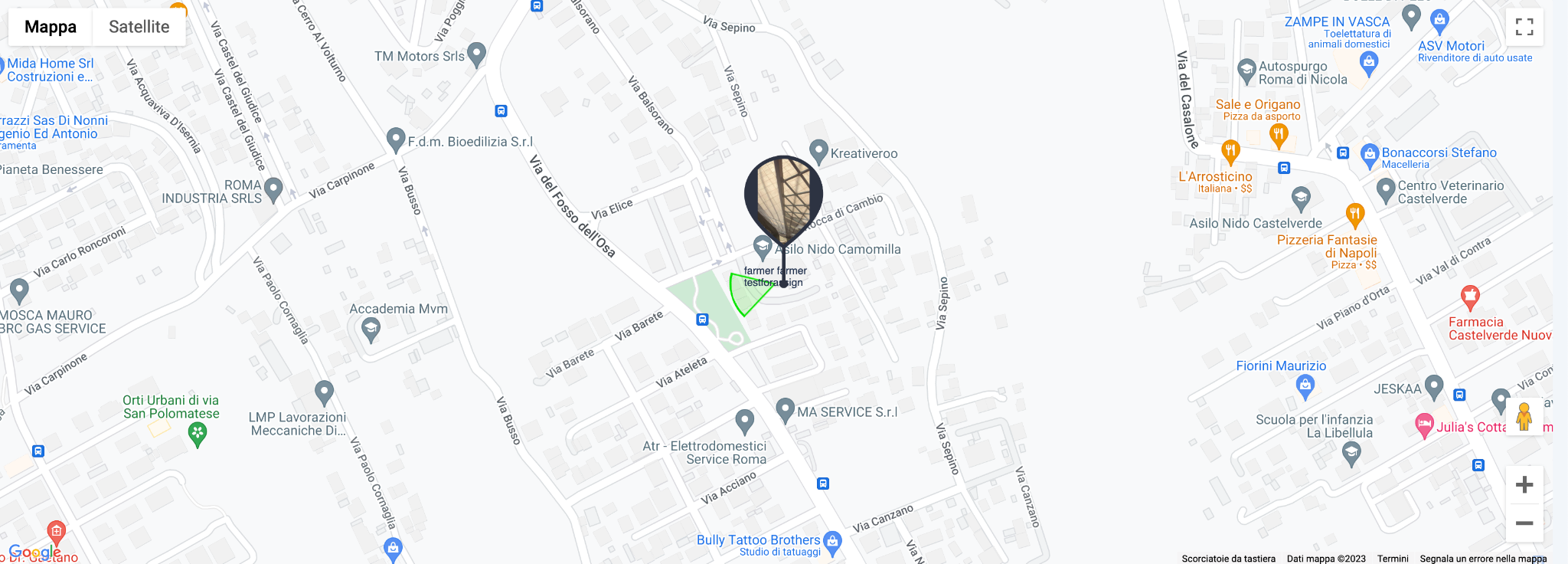
Task: Open Centro Veterinario Castelverde pin
Action: click(x=1385, y=189)
